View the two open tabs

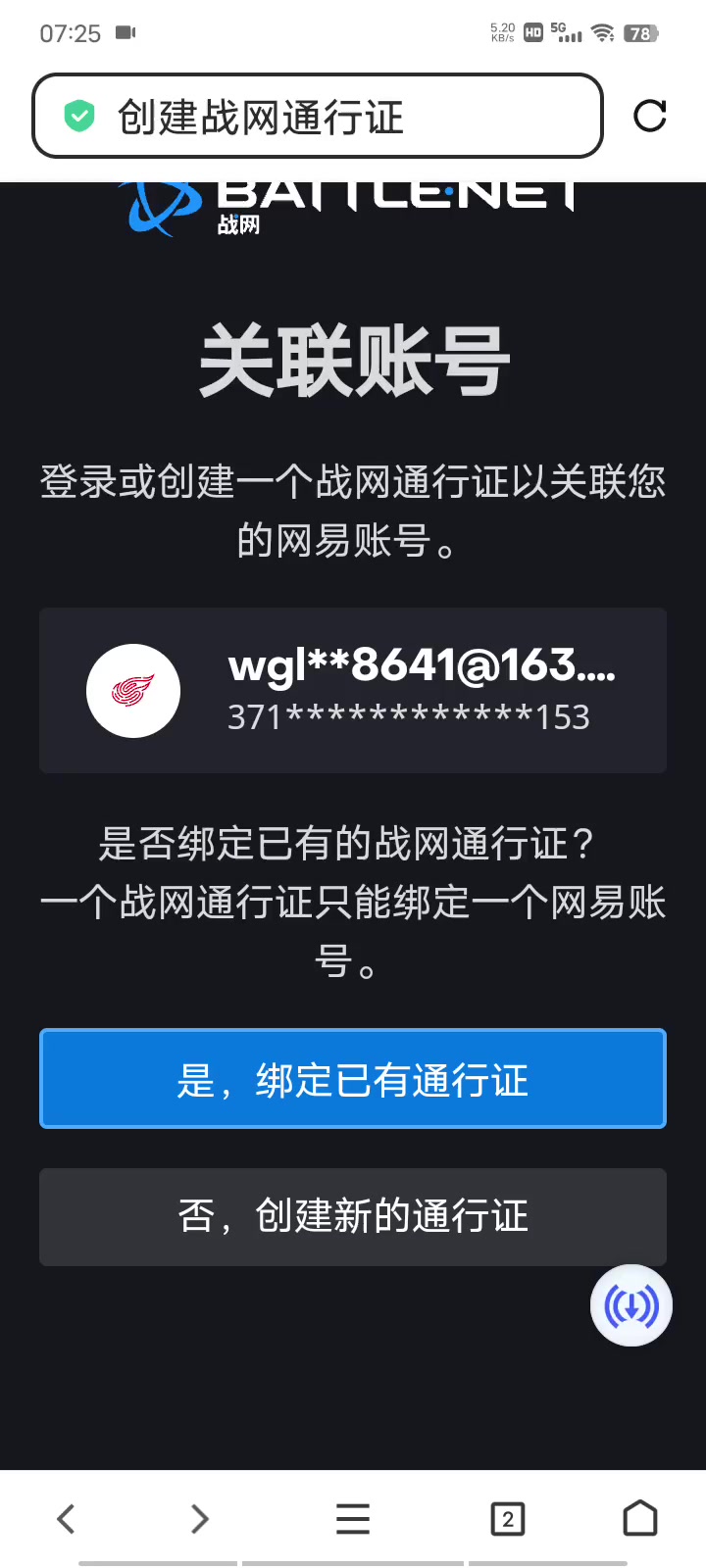pos(507,1519)
